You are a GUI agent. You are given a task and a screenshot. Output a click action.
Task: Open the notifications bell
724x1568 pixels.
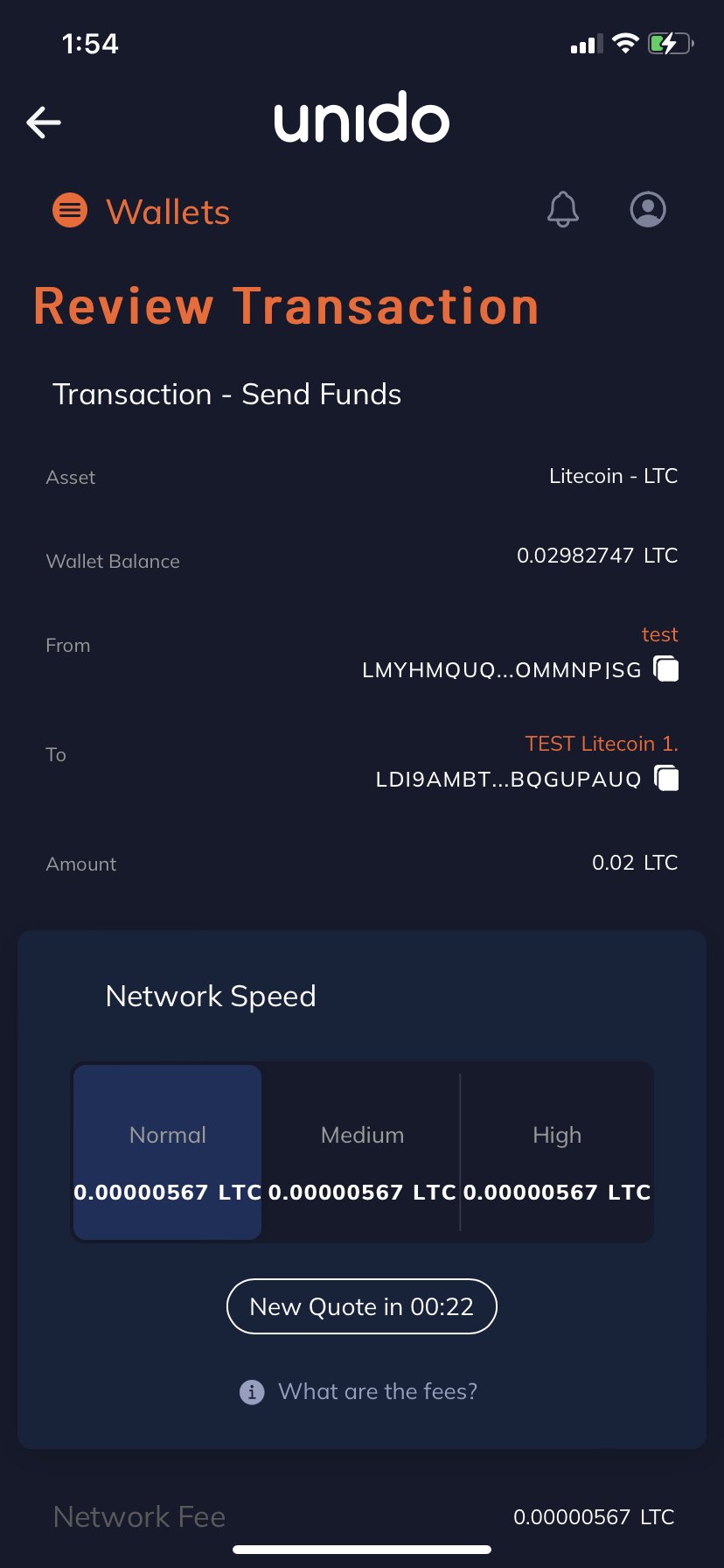(x=563, y=210)
